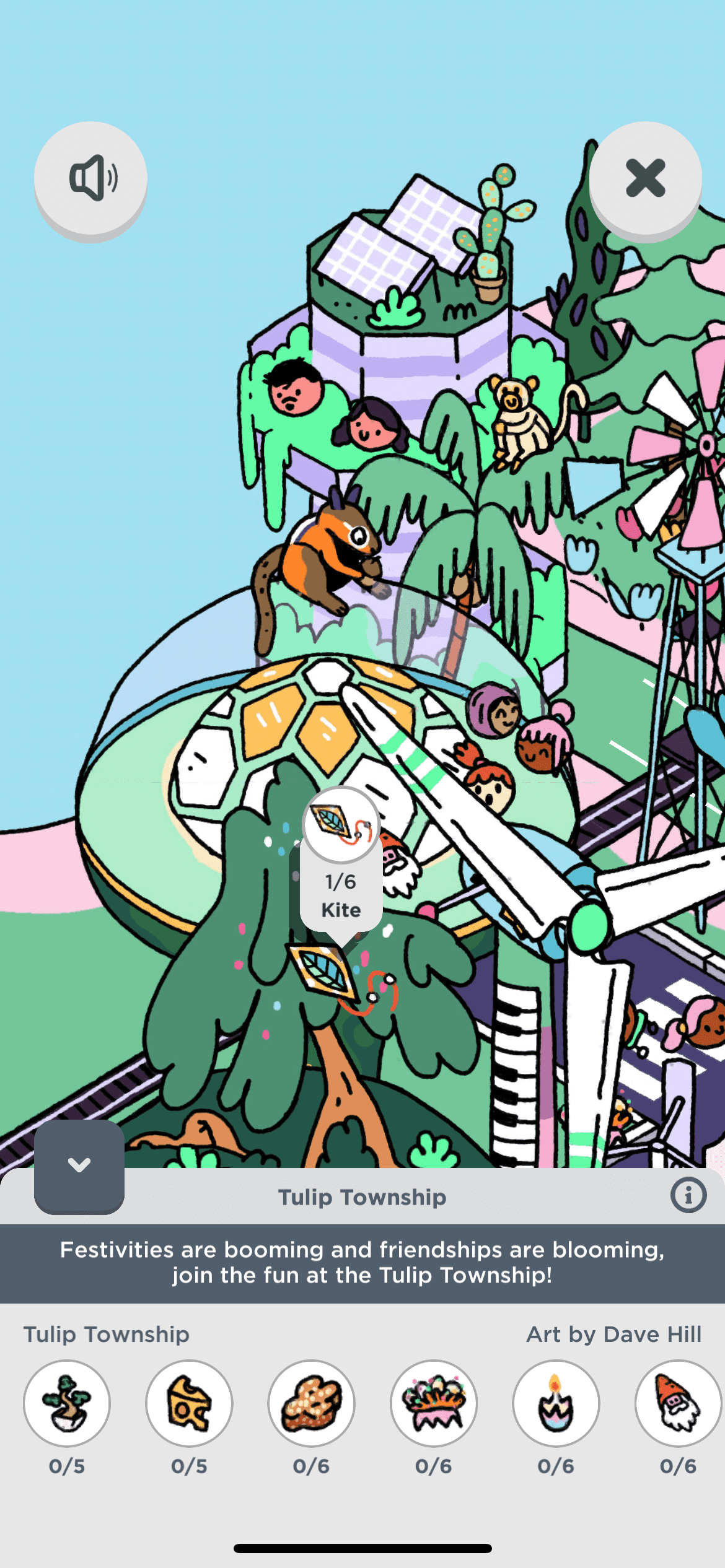Close the Tulip Township scene
The image size is (725, 1568).
click(x=645, y=178)
